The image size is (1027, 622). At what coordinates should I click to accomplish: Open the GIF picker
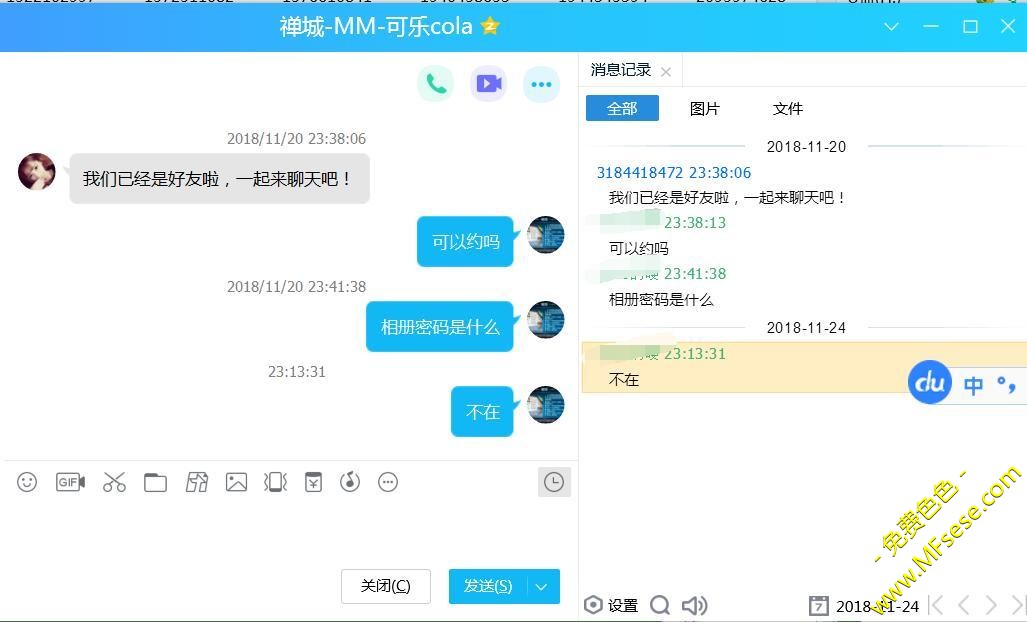70,482
